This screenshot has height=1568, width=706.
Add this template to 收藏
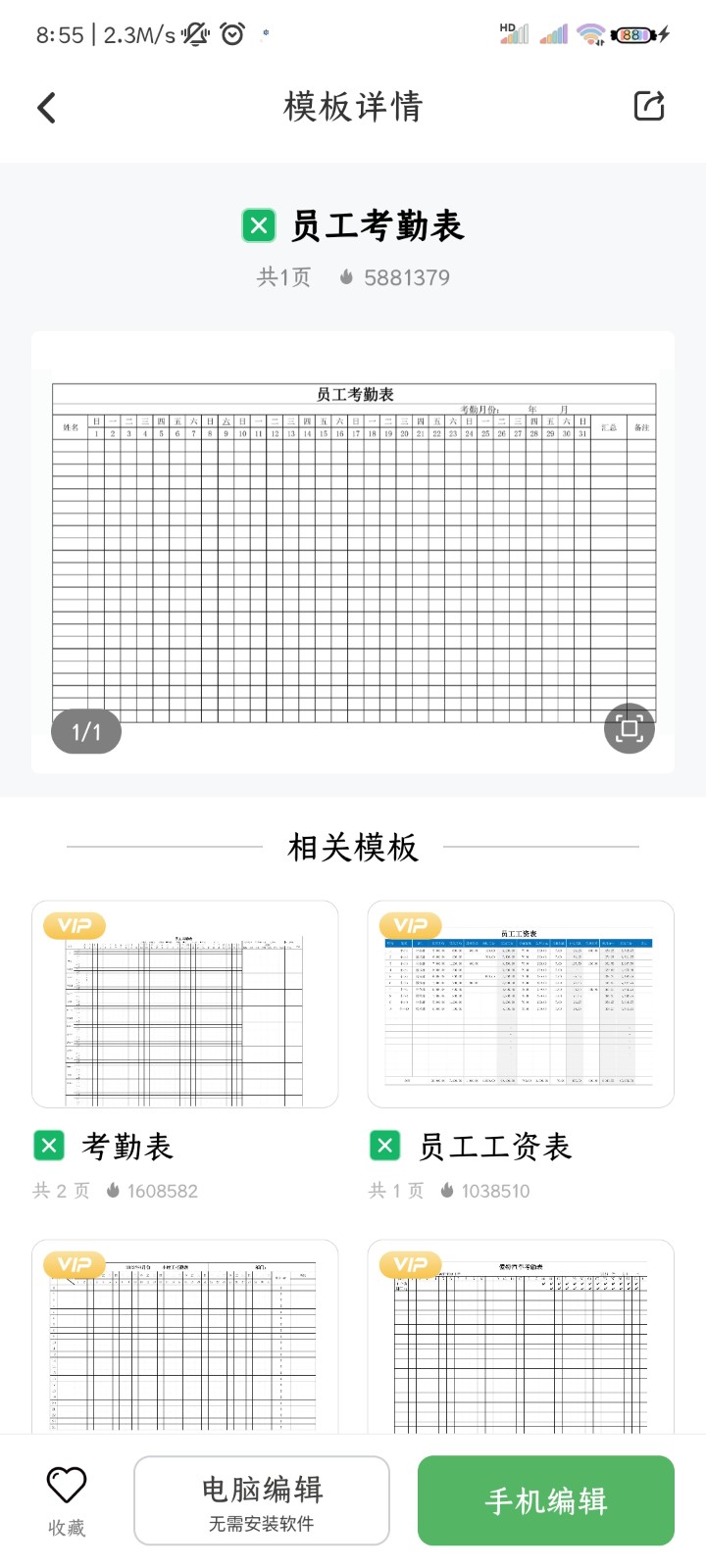point(67,1499)
